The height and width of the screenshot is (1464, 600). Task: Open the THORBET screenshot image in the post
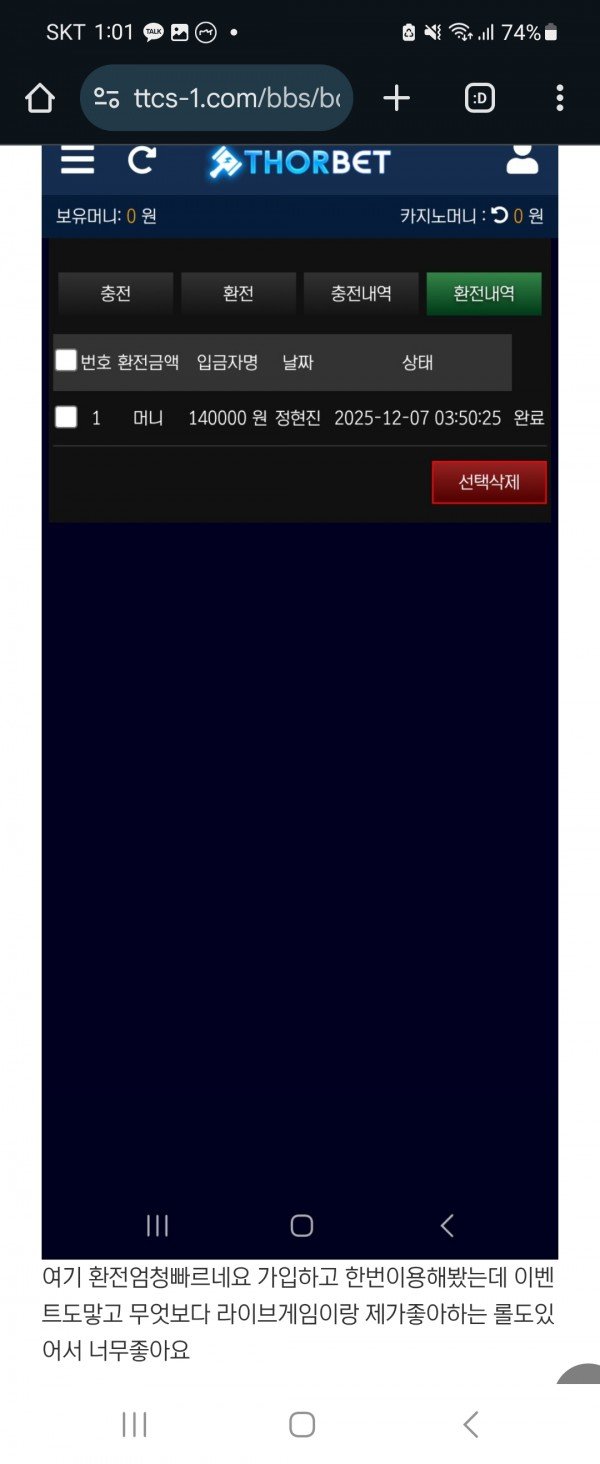click(300, 700)
